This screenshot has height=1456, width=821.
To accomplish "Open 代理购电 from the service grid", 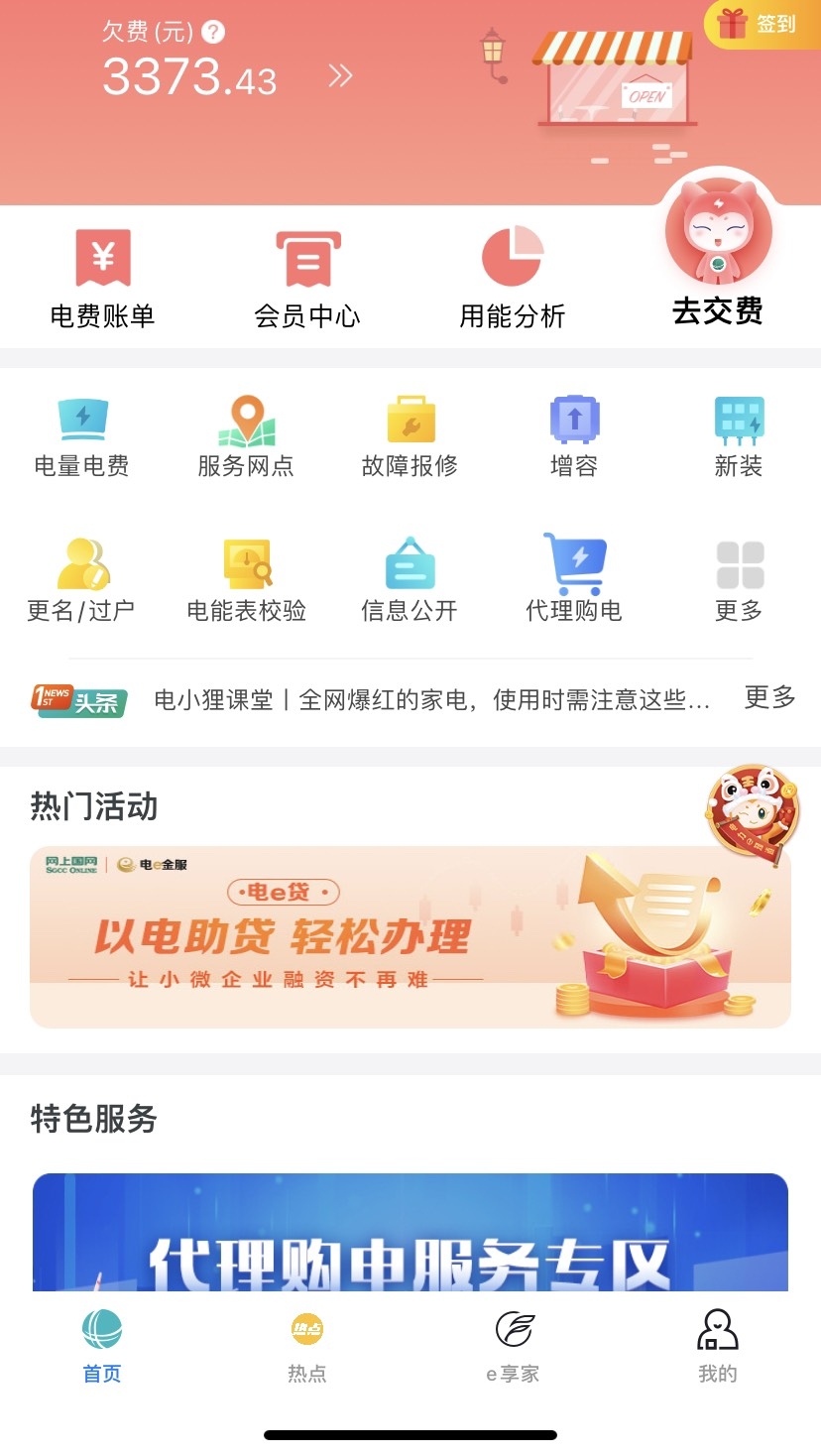I will point(574,580).
